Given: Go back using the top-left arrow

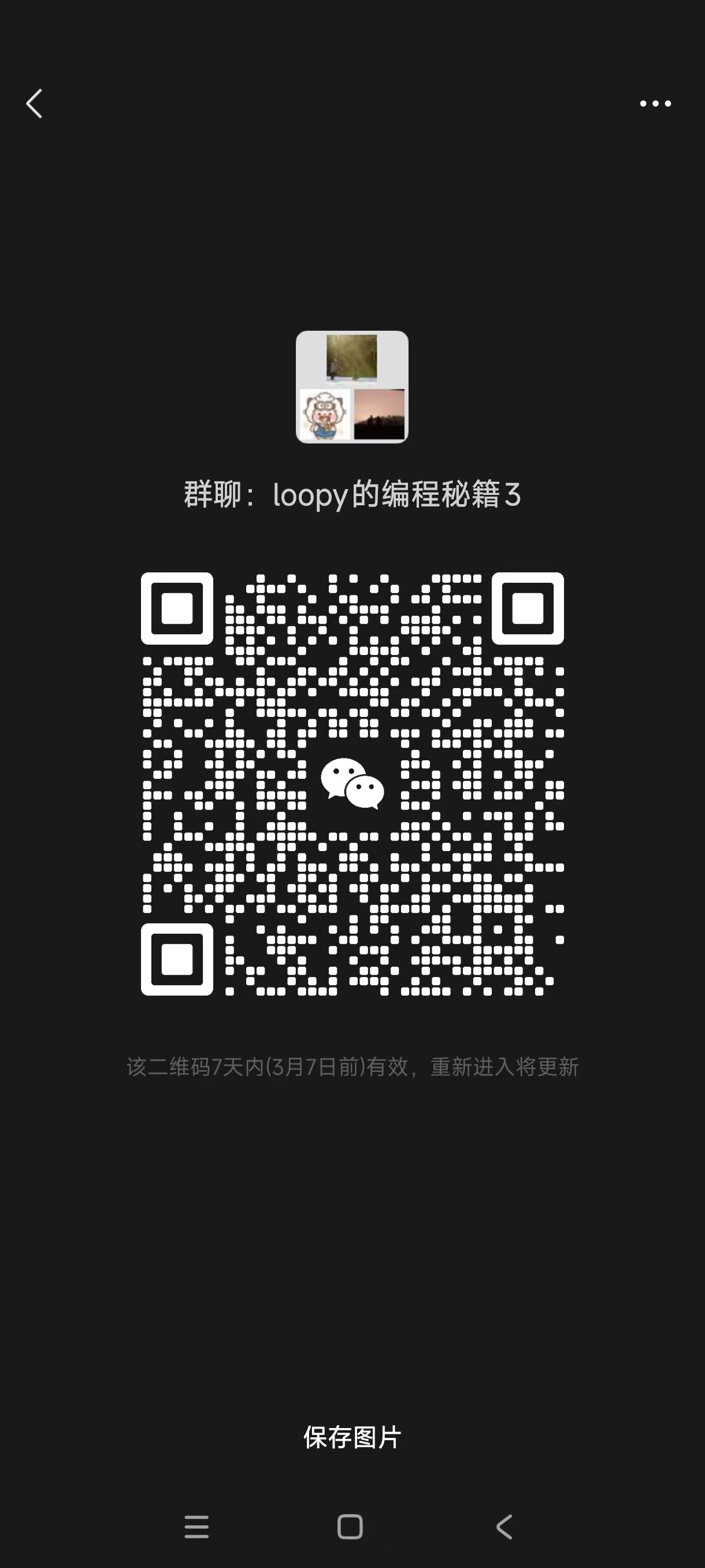Looking at the screenshot, I should pos(35,103).
